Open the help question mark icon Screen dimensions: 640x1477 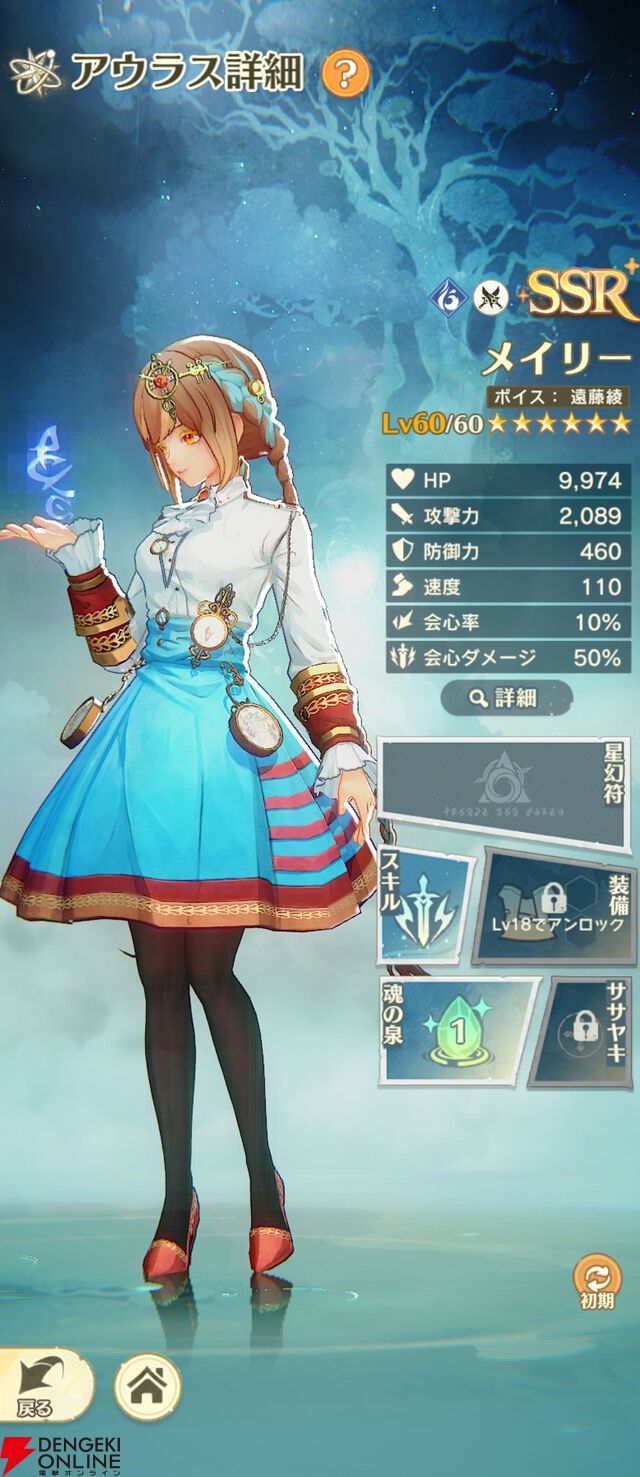point(345,73)
